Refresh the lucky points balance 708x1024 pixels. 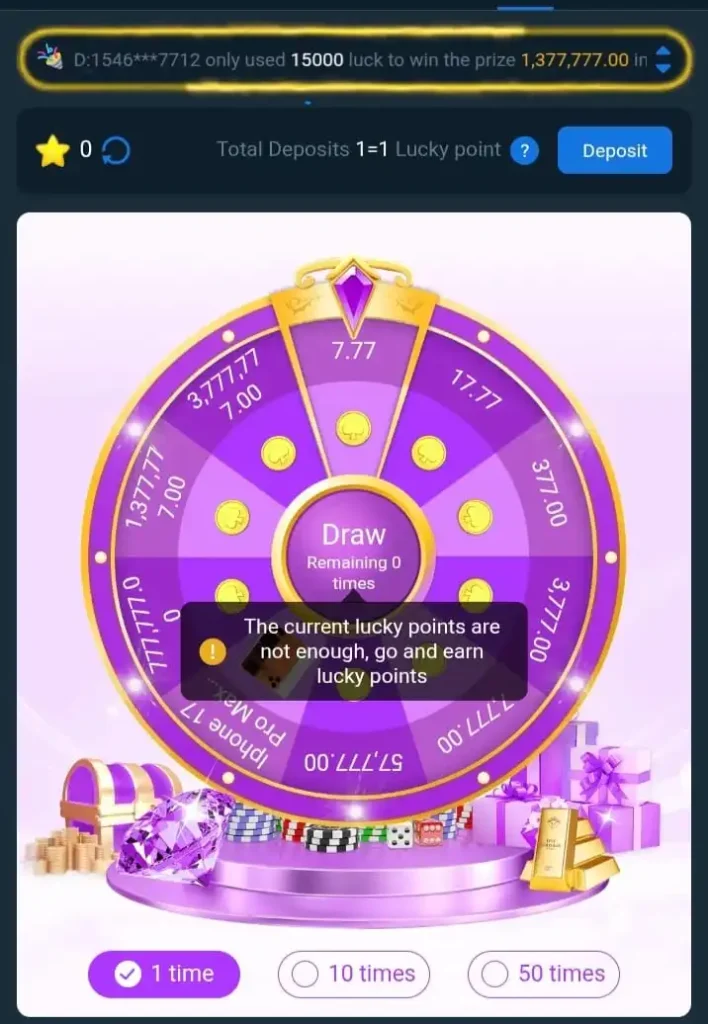[x=116, y=151]
